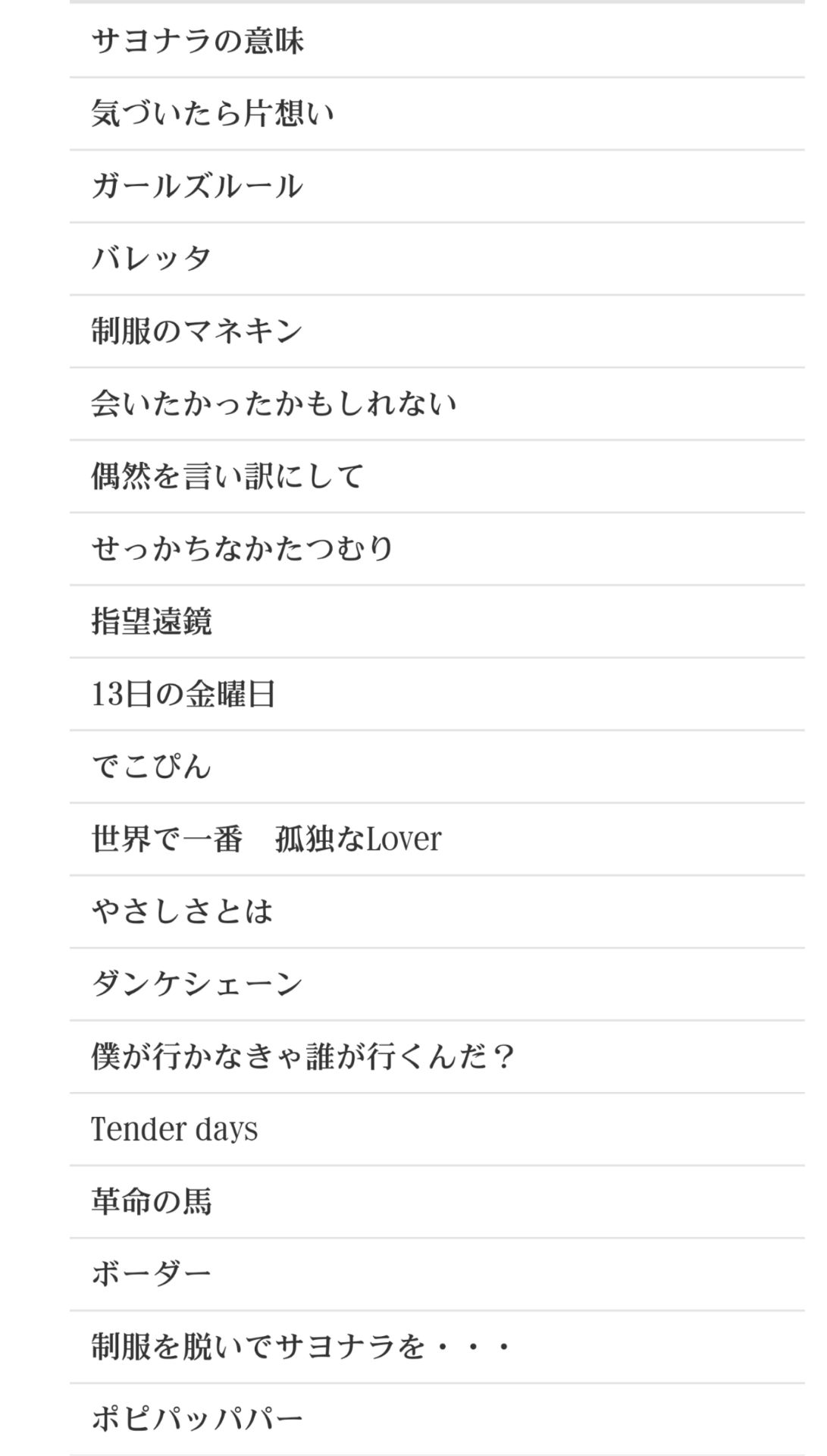The image size is (827, 1456).
Task: Select 13日の金曜日
Action: click(x=183, y=694)
